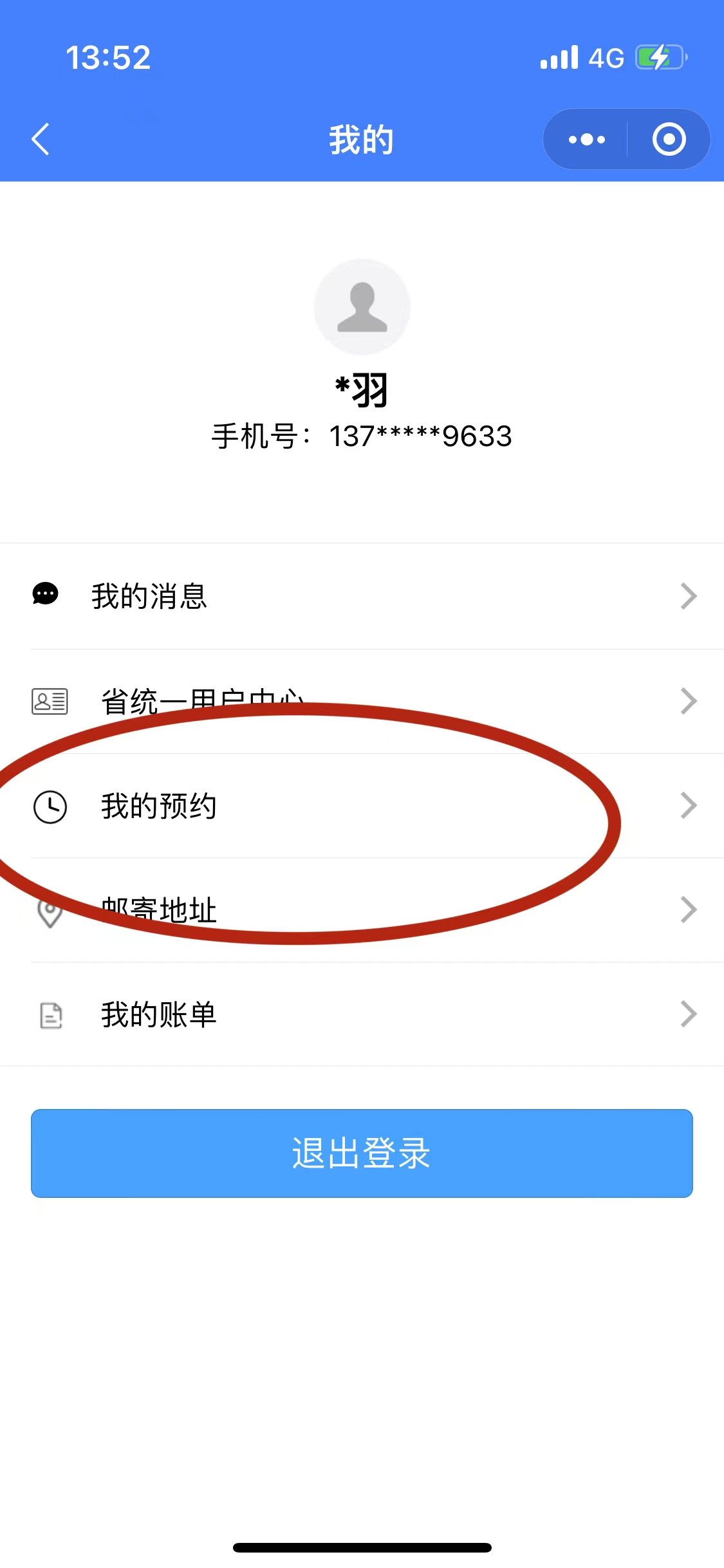Open 省统一用户中心 row
The height and width of the screenshot is (1568, 724).
[362, 701]
